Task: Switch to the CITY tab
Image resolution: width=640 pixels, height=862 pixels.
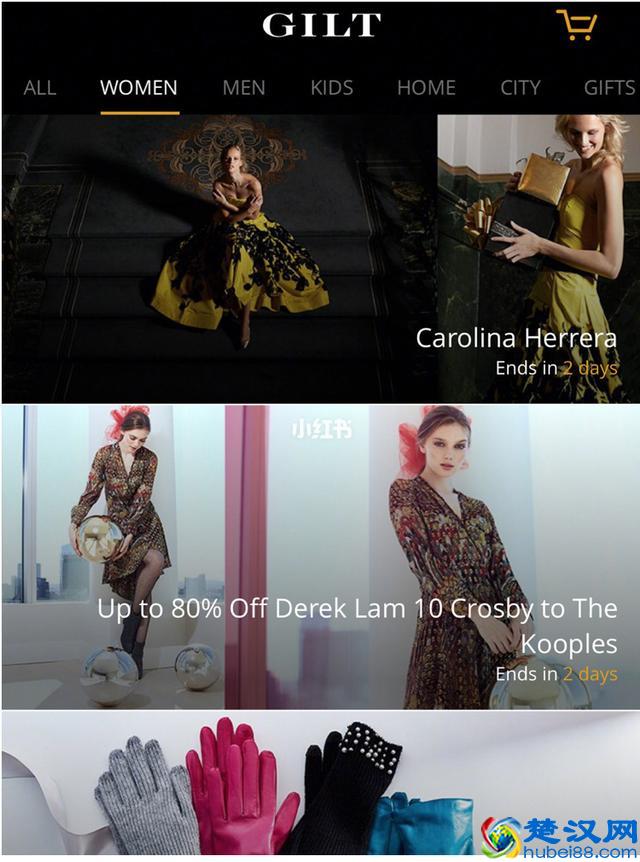Action: click(520, 87)
